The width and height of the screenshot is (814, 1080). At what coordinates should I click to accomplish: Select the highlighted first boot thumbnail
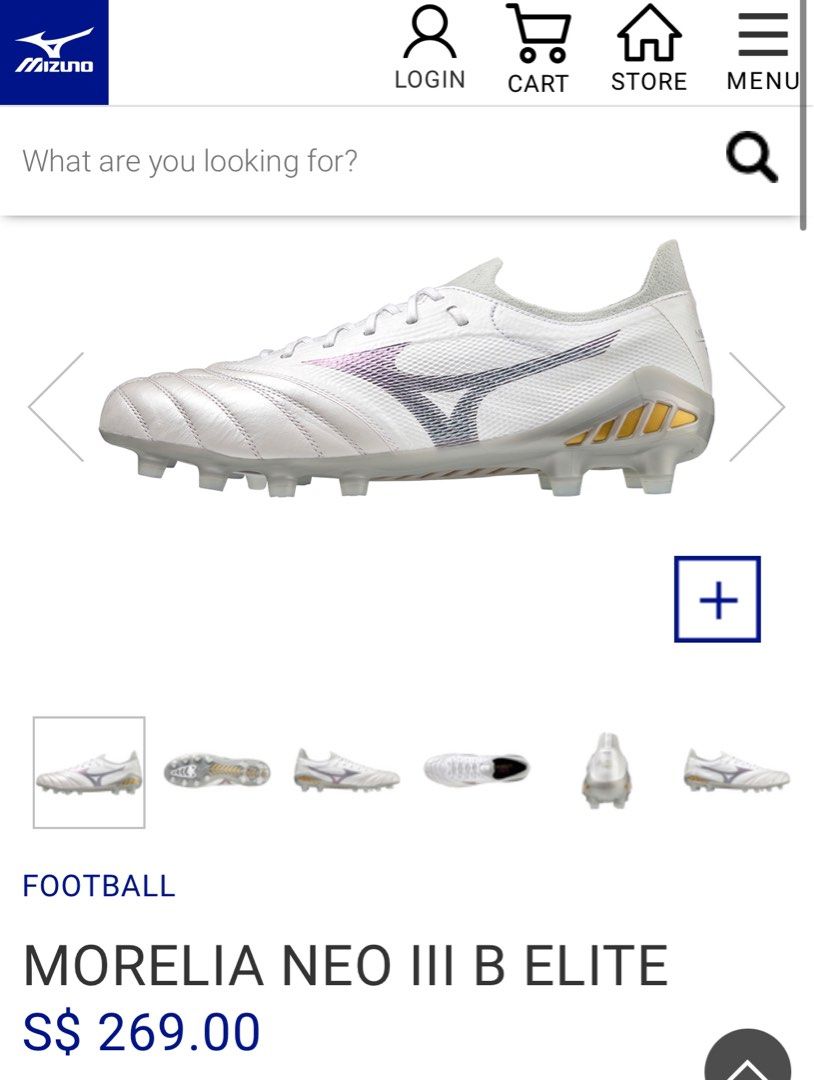point(90,770)
